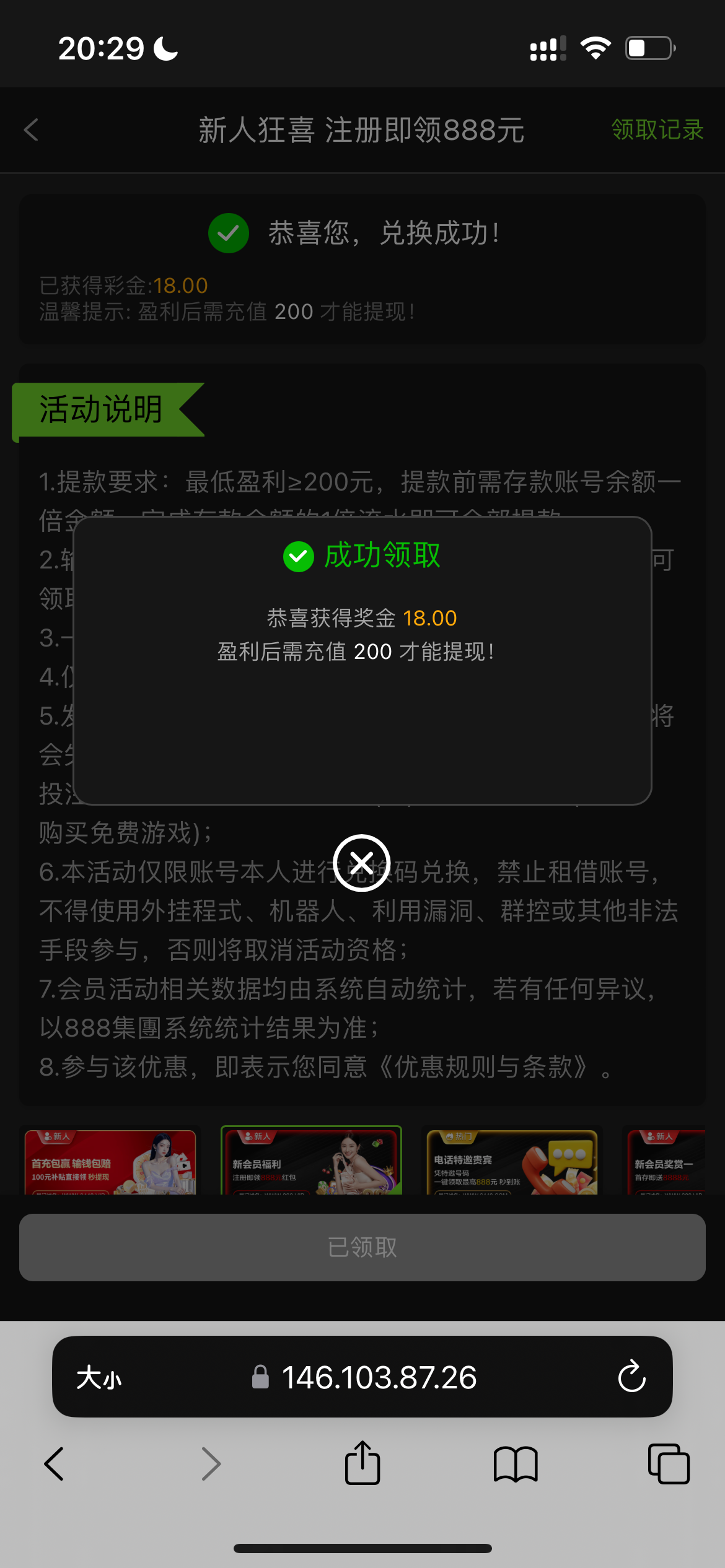
Task: Open 领取记录 claim history
Action: point(657,130)
